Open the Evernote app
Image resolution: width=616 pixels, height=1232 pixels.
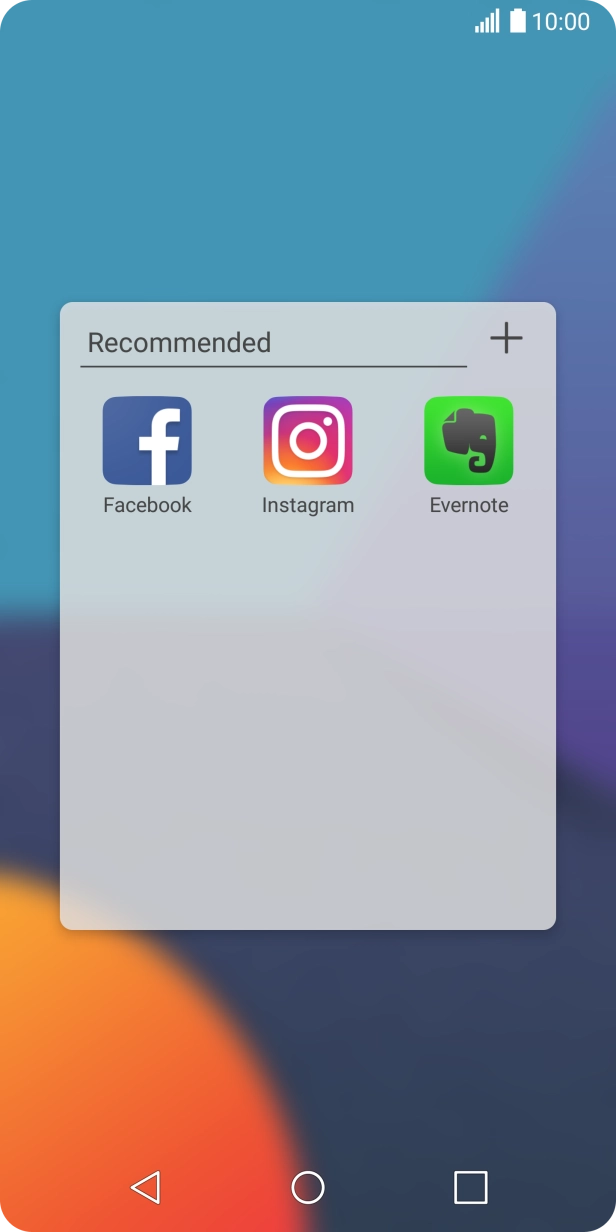coord(468,441)
